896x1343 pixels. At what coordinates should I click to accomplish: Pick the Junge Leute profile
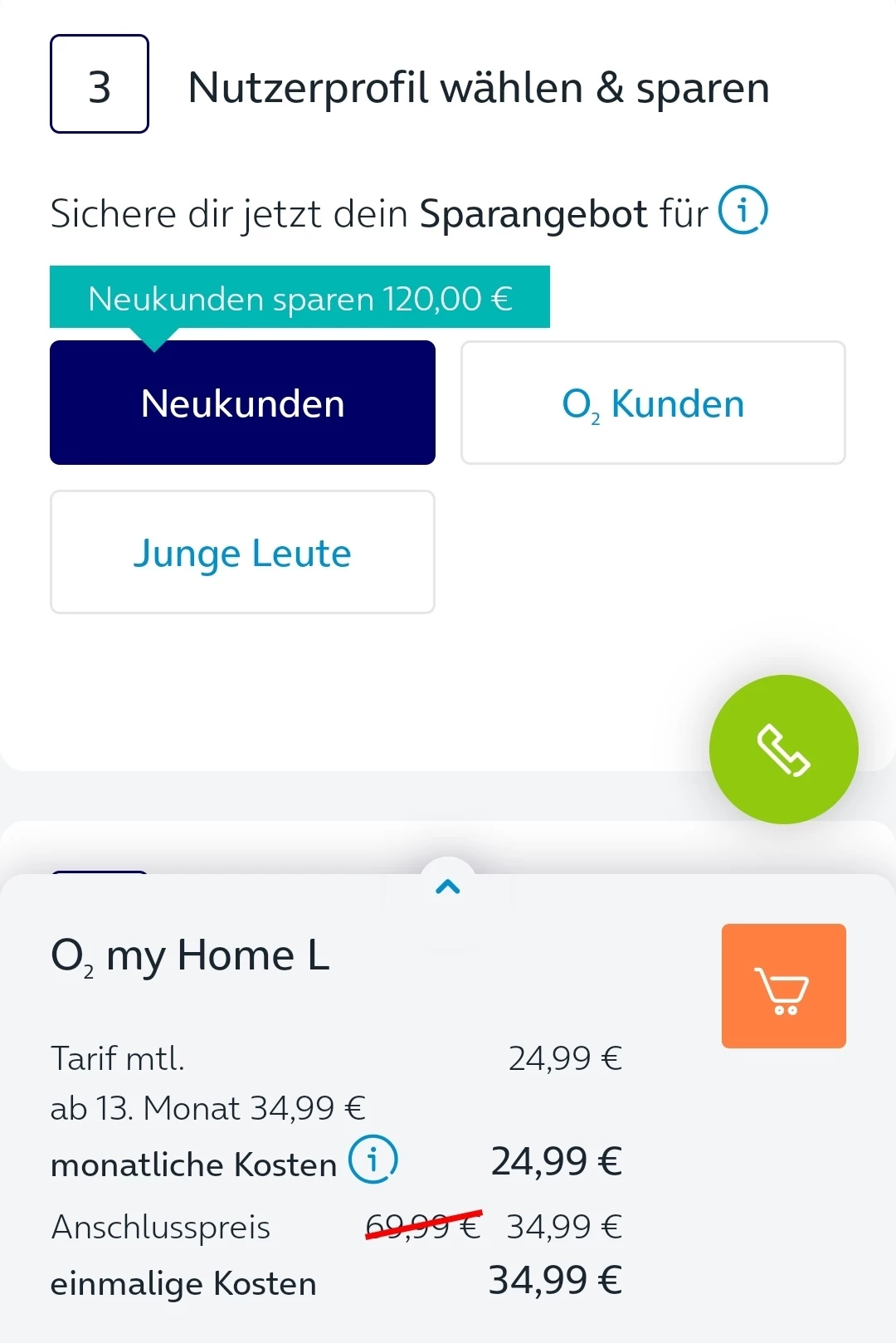pos(242,552)
